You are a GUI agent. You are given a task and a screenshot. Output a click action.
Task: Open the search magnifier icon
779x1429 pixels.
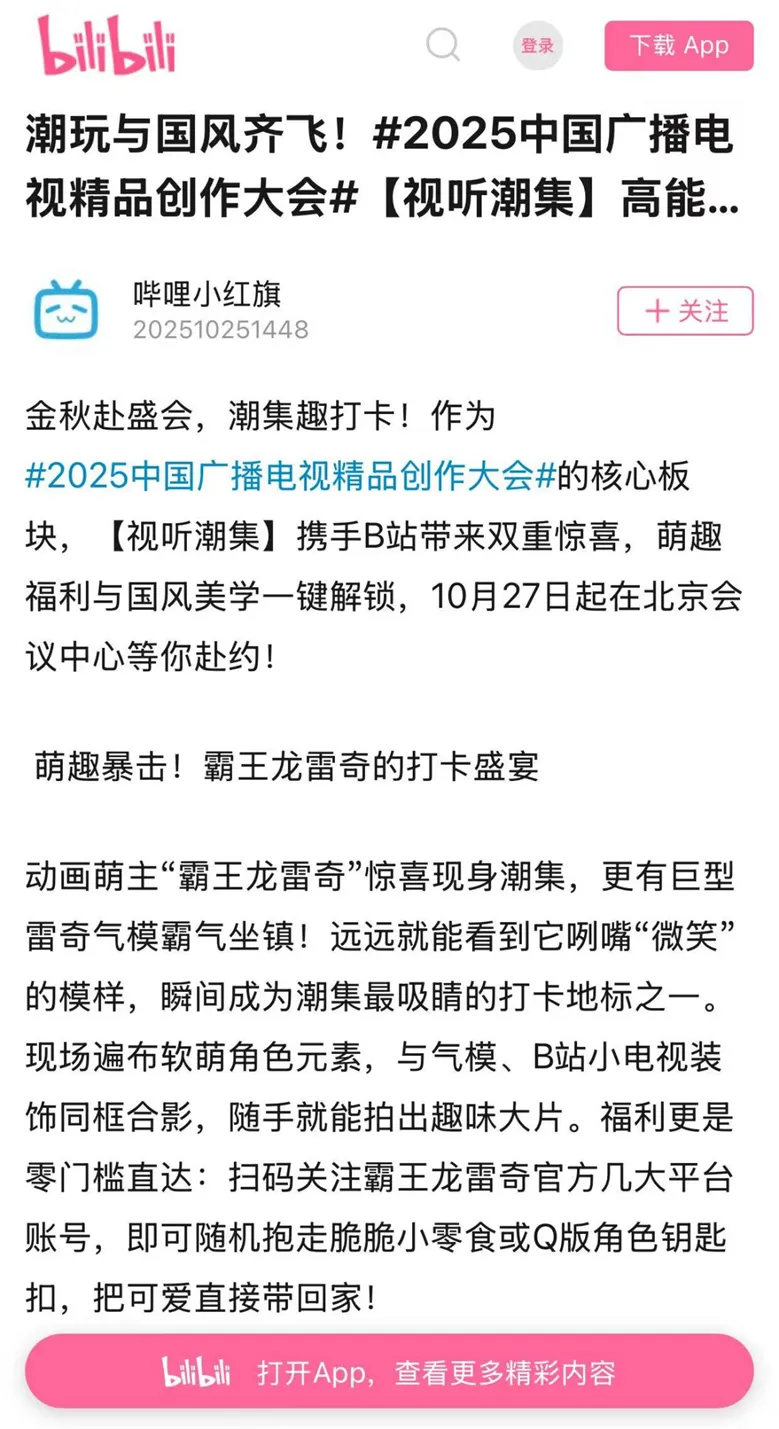tap(443, 45)
